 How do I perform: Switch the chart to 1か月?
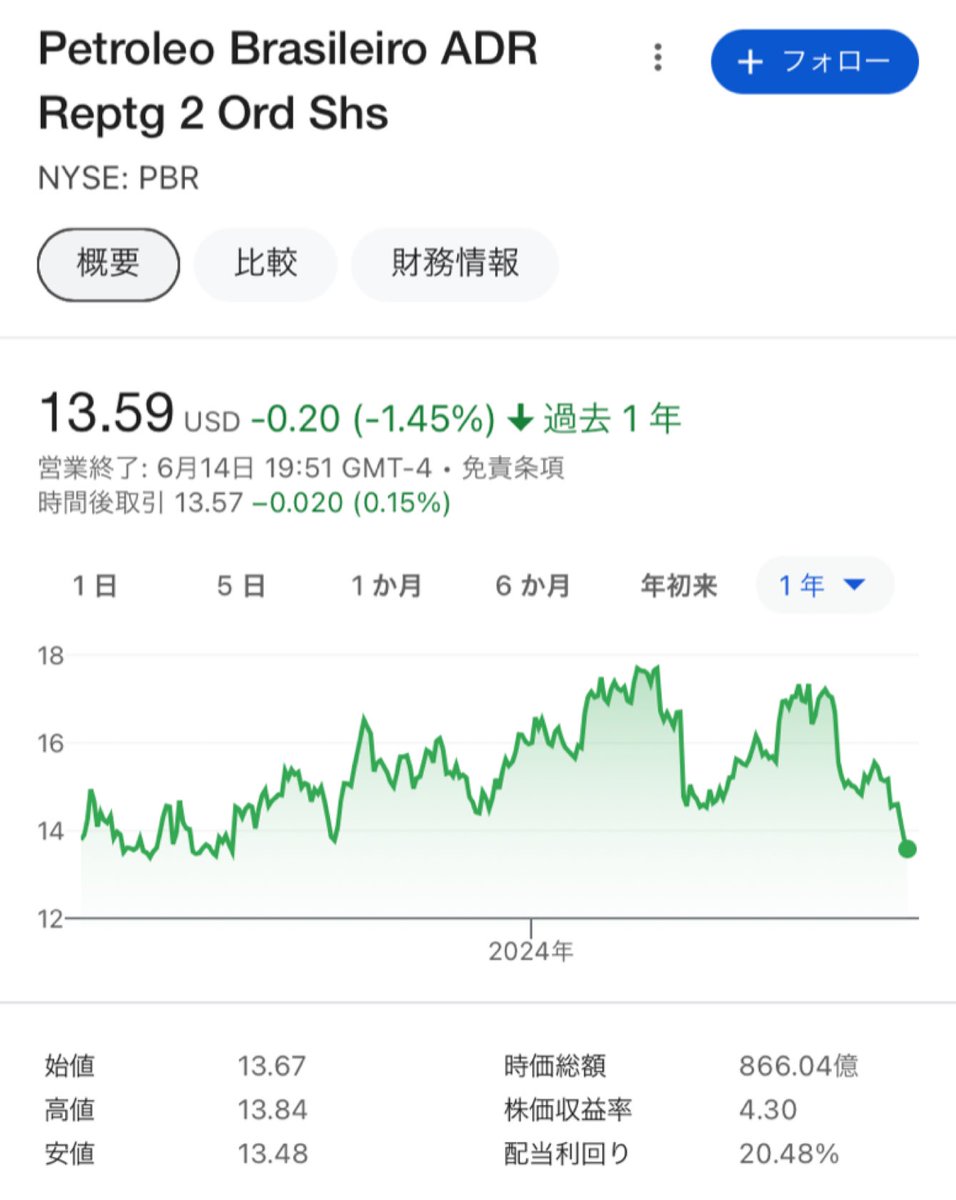click(x=386, y=586)
